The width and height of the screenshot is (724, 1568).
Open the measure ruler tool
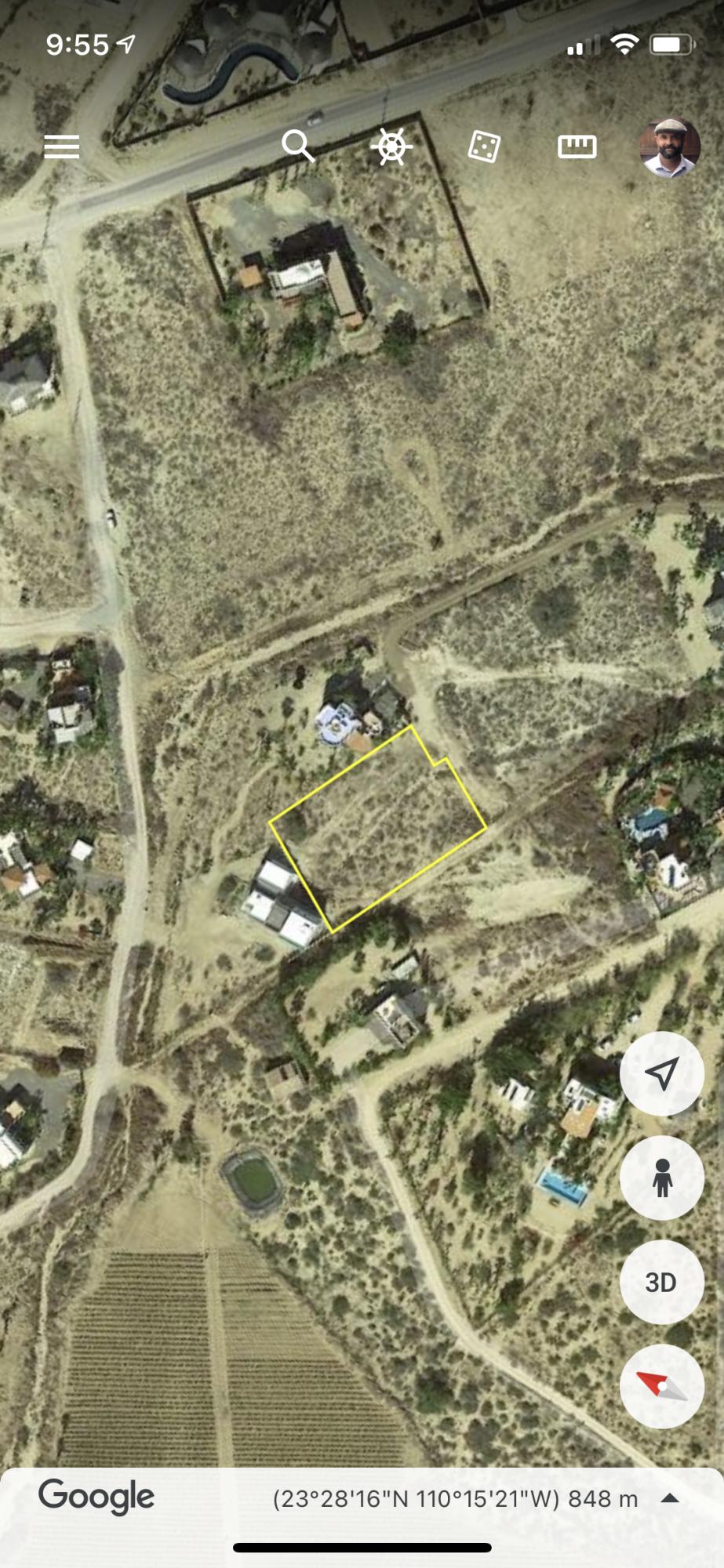(x=577, y=147)
